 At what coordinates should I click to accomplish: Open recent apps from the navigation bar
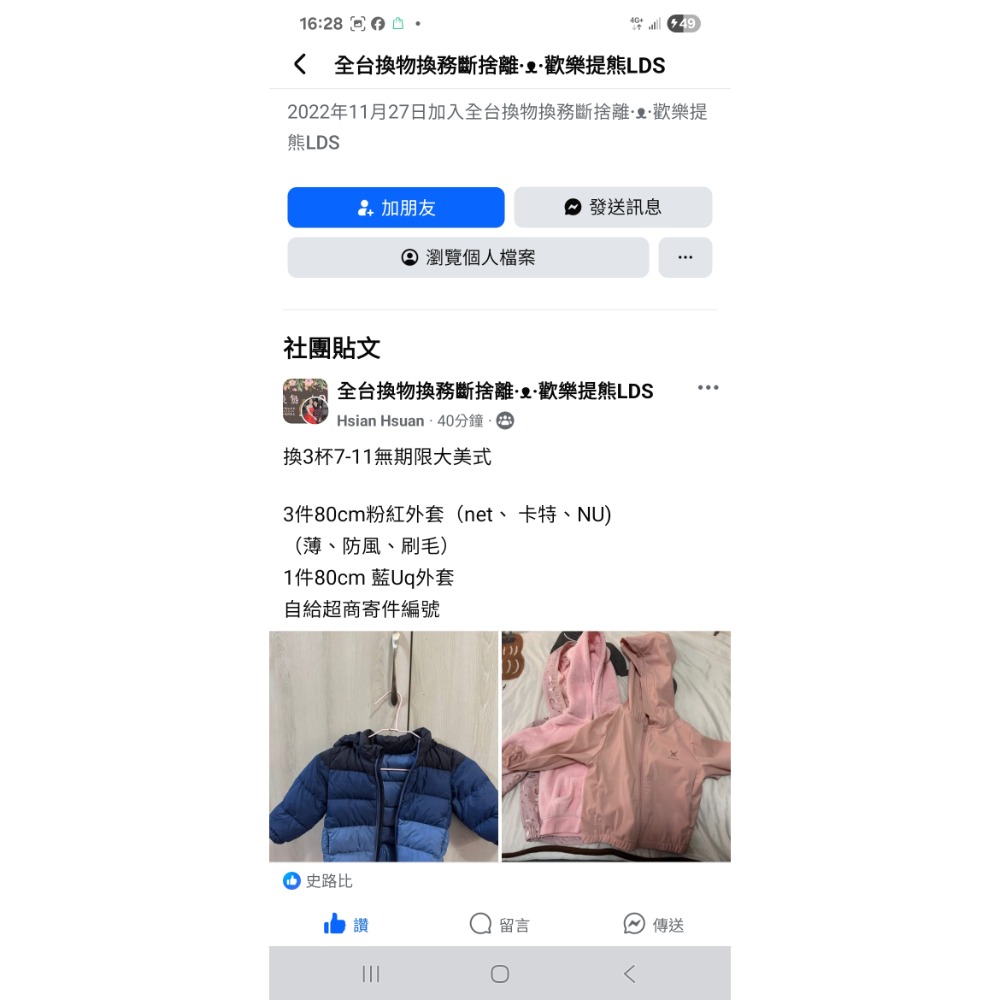(x=371, y=974)
